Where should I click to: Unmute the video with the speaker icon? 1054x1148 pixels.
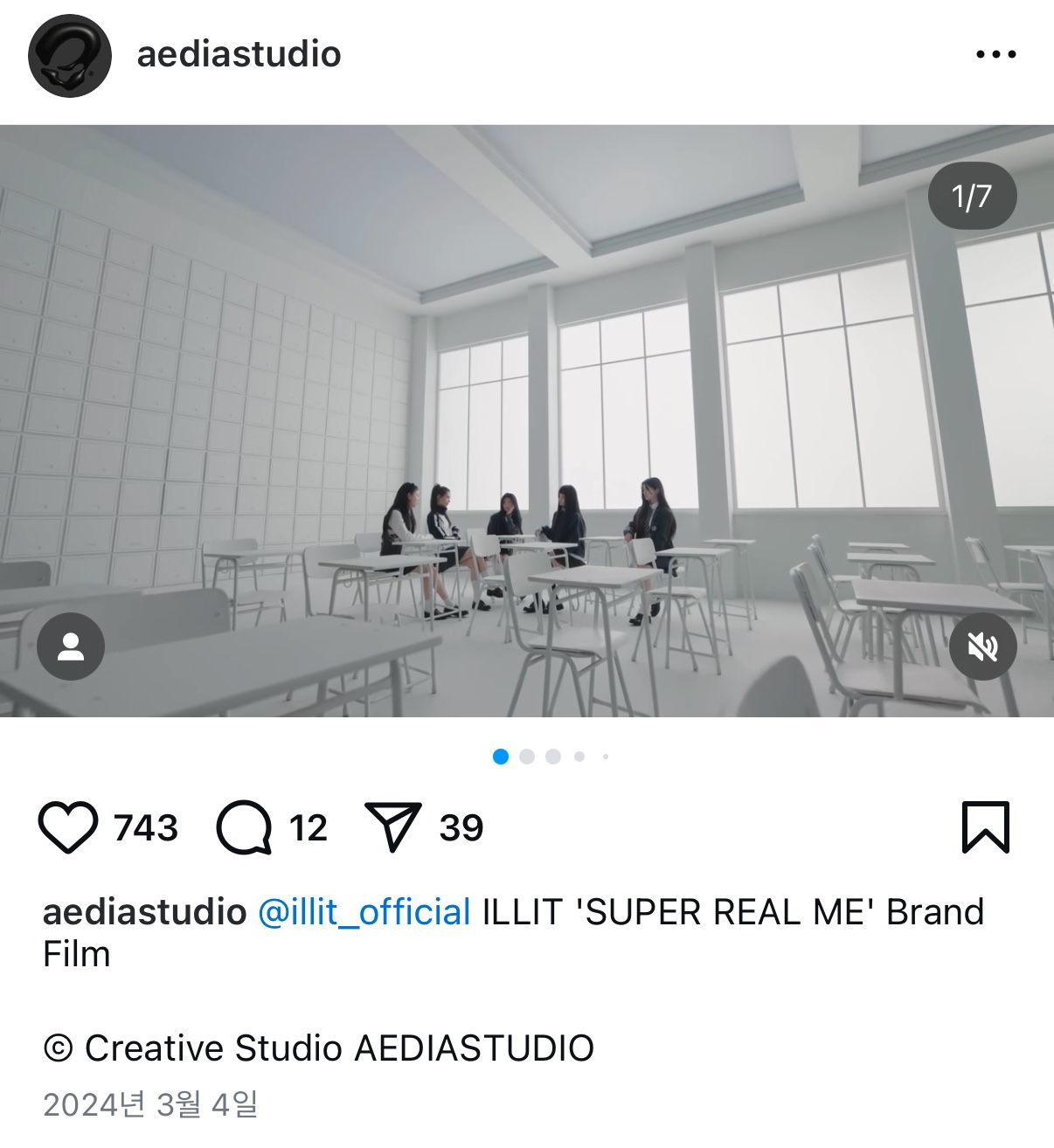[x=982, y=646]
